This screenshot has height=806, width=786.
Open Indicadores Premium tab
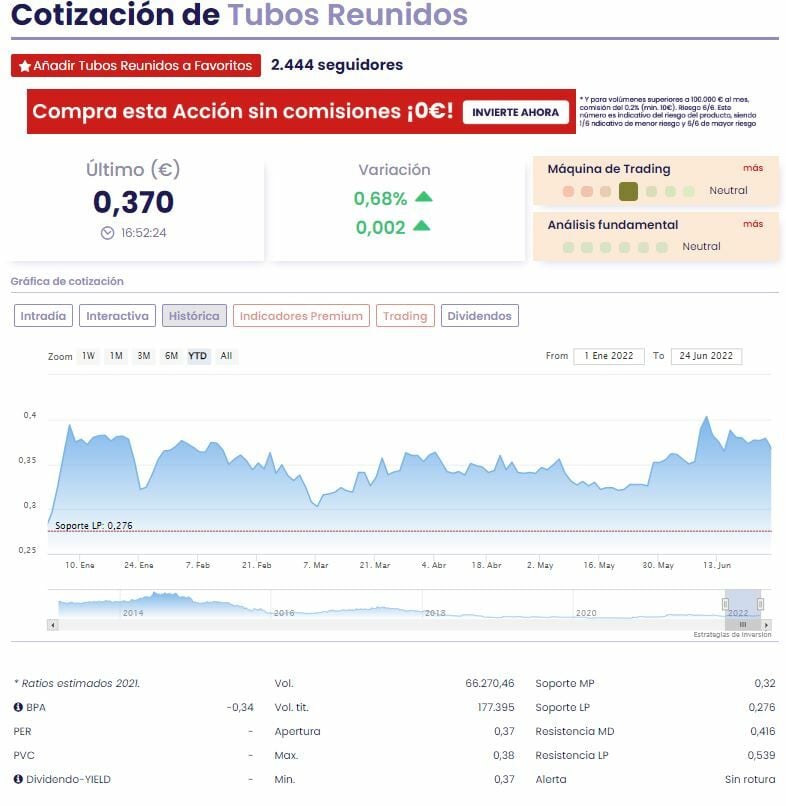301,316
